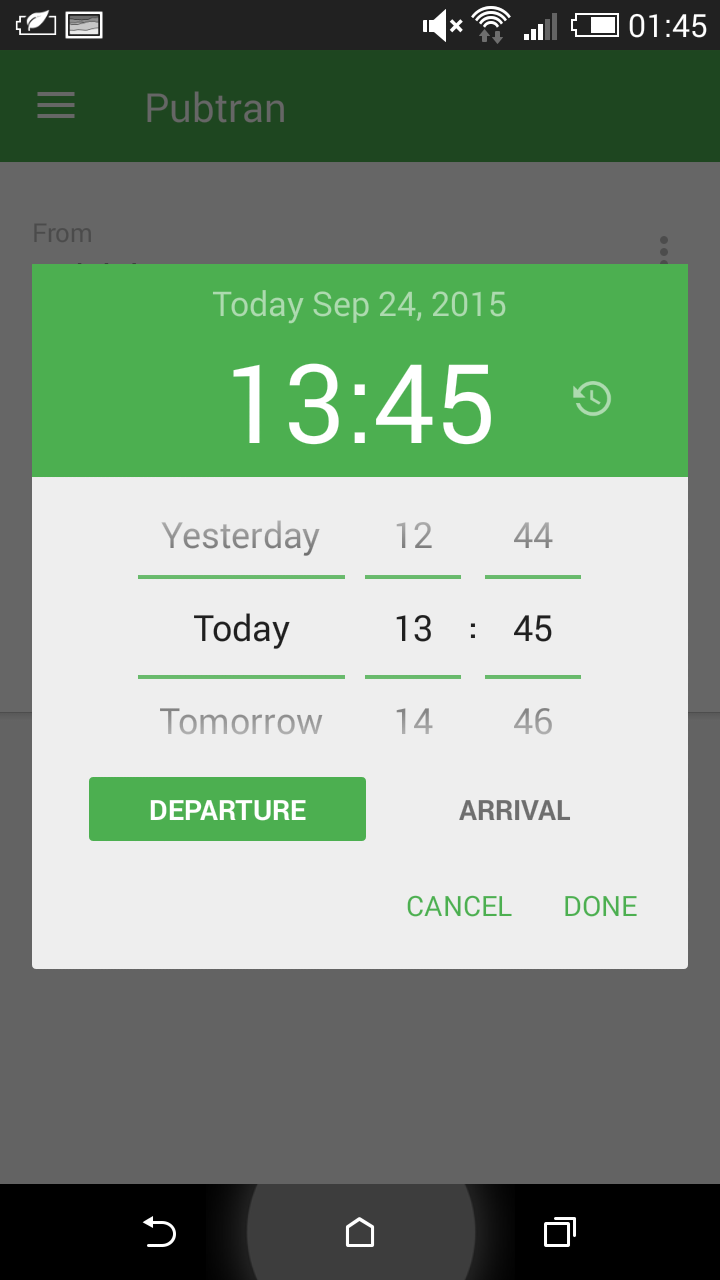
Task: Confirm time with DONE
Action: (600, 906)
